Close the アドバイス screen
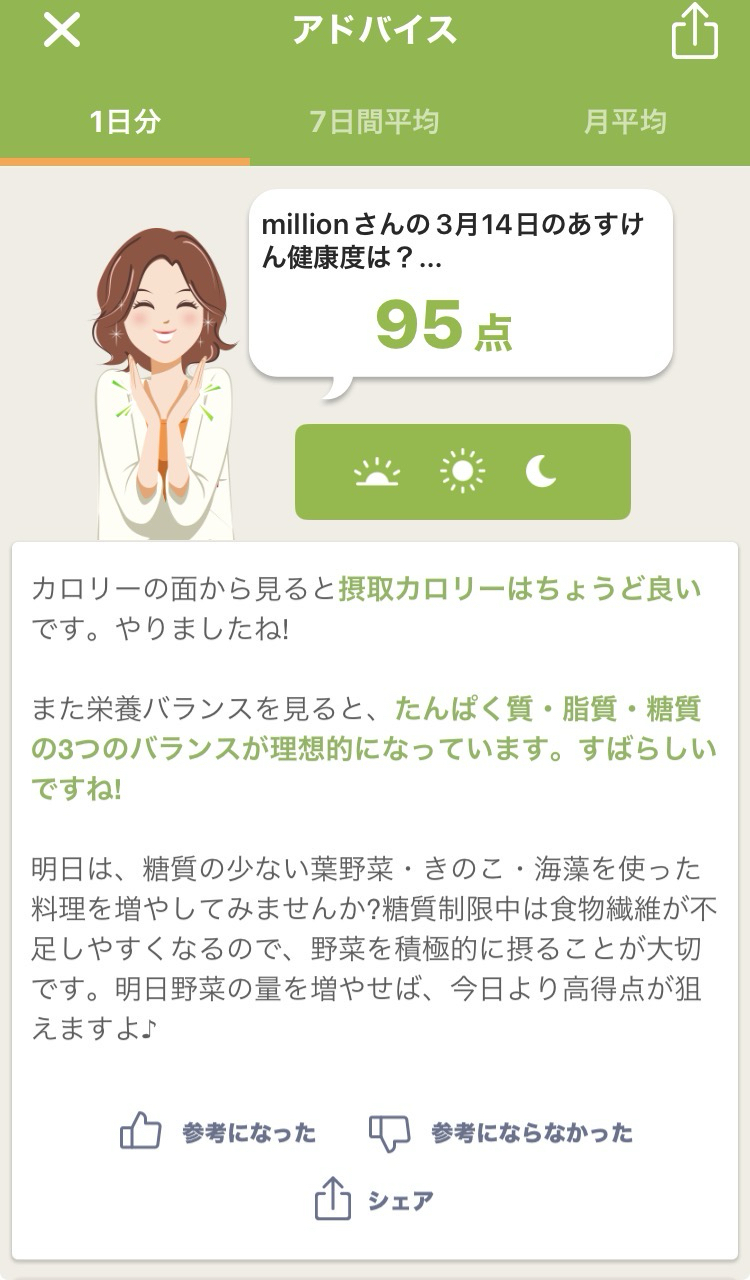750x1280 pixels. click(x=61, y=31)
